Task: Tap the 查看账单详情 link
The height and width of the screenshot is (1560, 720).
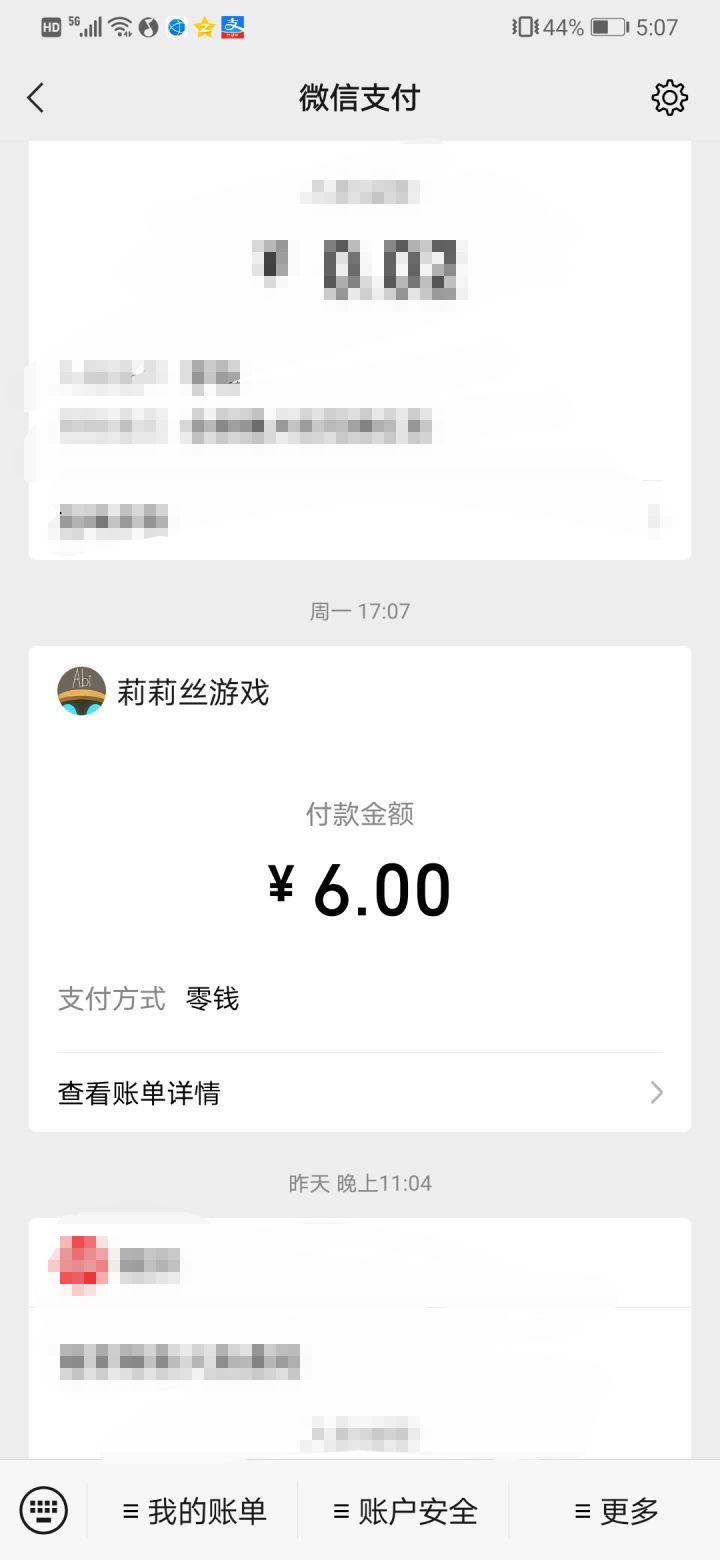Action: [141, 1092]
